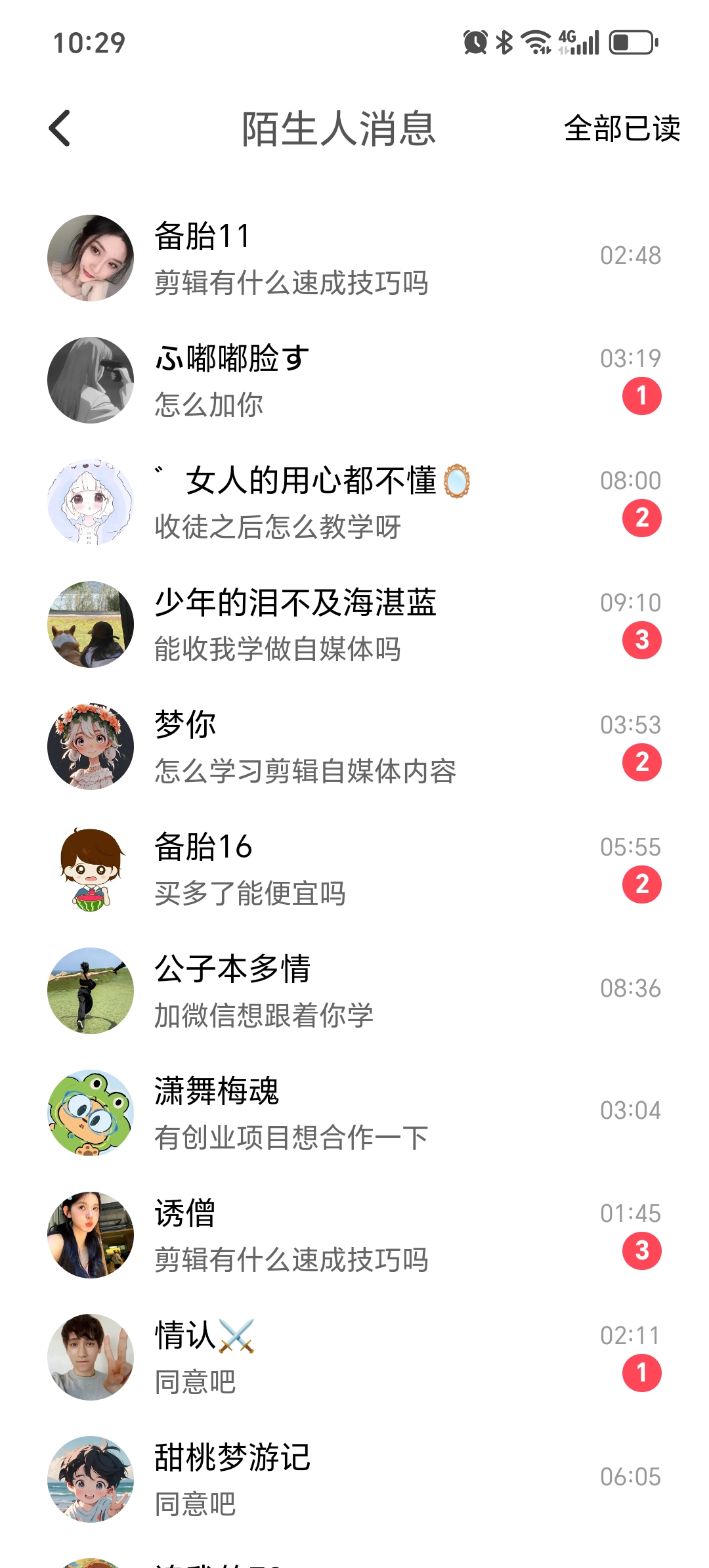The width and height of the screenshot is (709, 1568).
Task: Open the conversation with ふ嘟嘟脸す
Action: point(354,380)
